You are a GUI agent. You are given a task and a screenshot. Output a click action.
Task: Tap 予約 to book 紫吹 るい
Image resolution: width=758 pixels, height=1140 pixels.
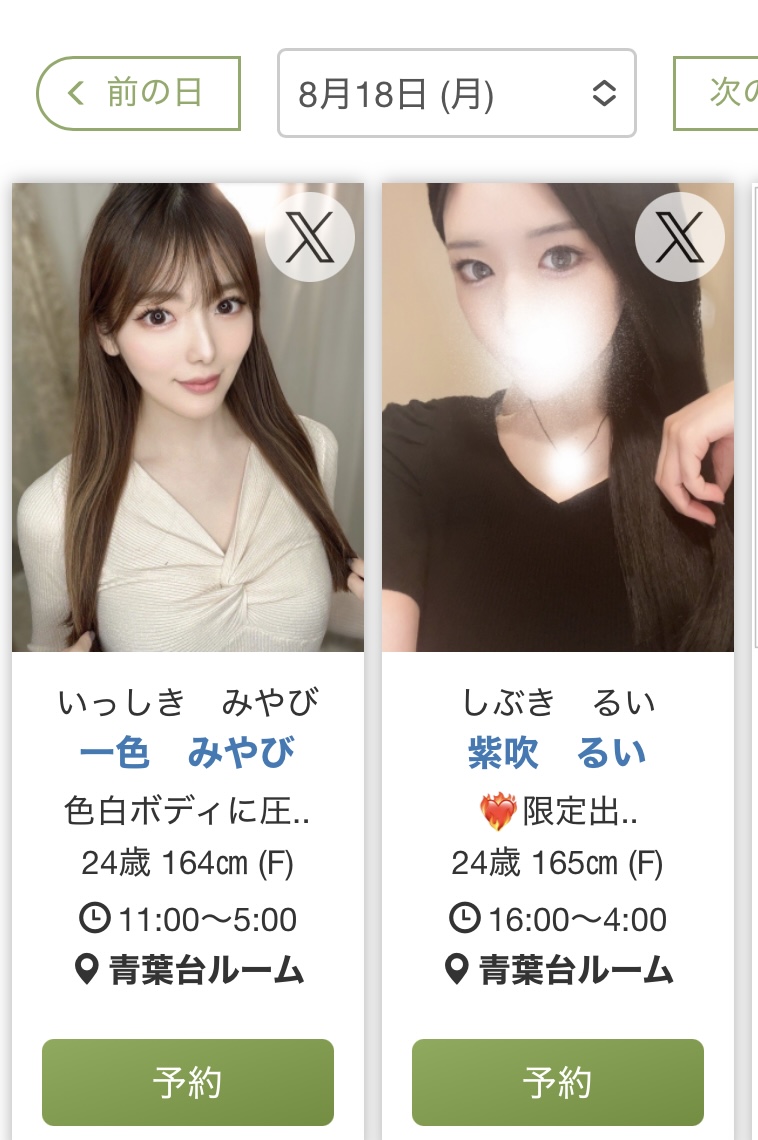click(x=557, y=1082)
